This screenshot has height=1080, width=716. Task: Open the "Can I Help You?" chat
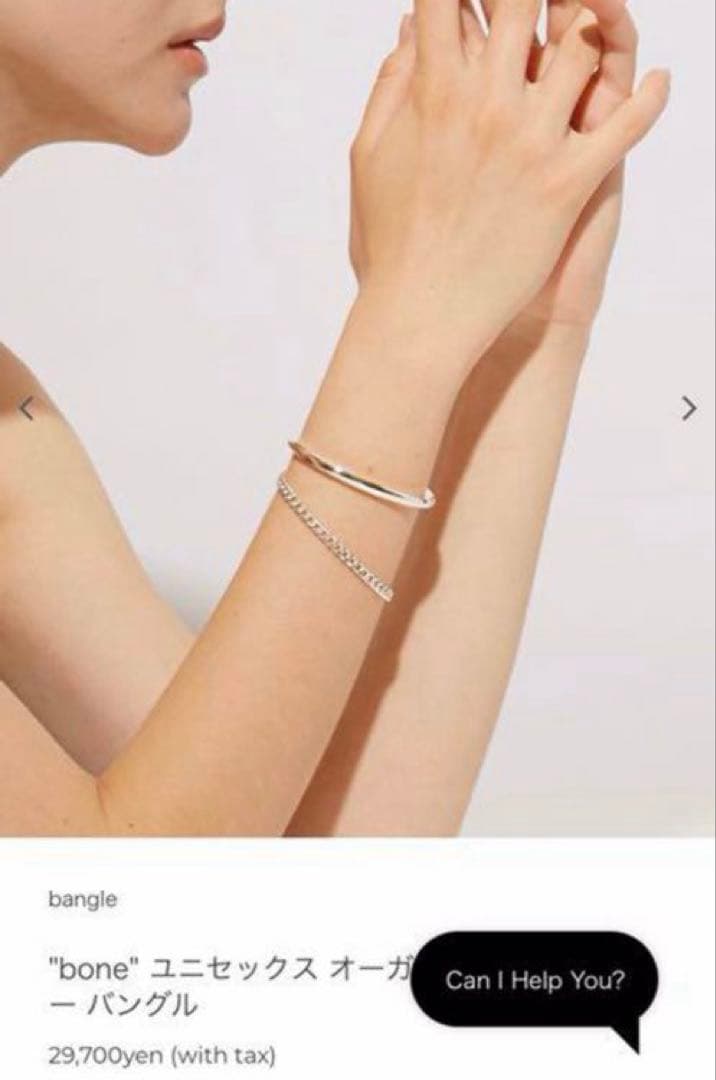tap(534, 981)
